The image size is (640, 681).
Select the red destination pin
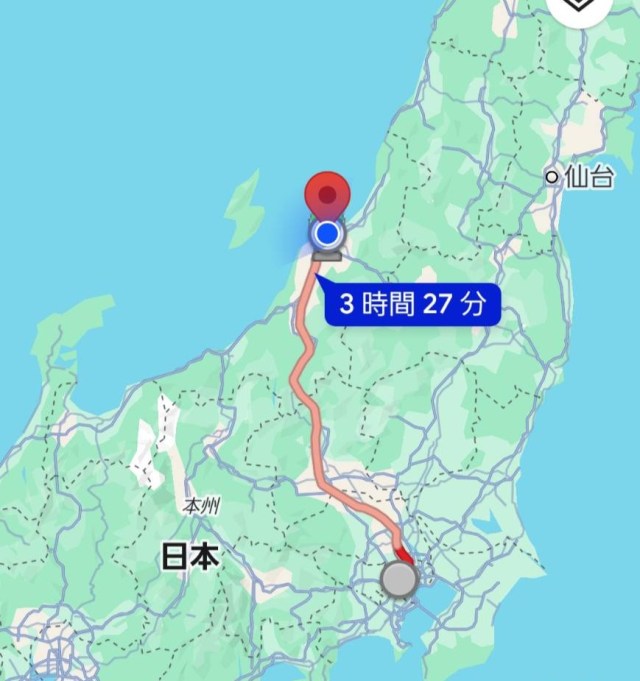(x=327, y=192)
